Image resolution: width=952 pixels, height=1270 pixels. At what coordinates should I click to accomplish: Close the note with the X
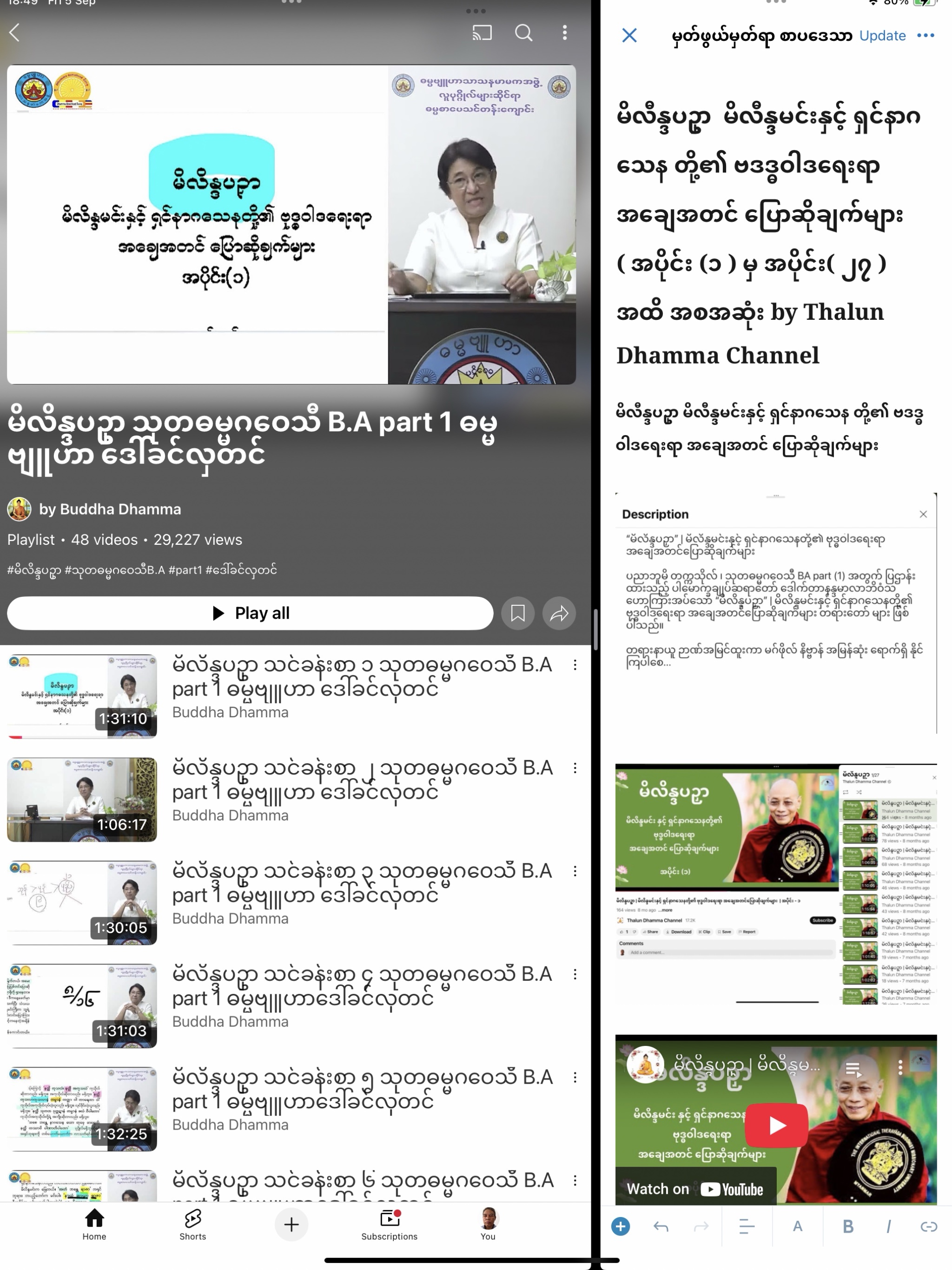(x=629, y=36)
